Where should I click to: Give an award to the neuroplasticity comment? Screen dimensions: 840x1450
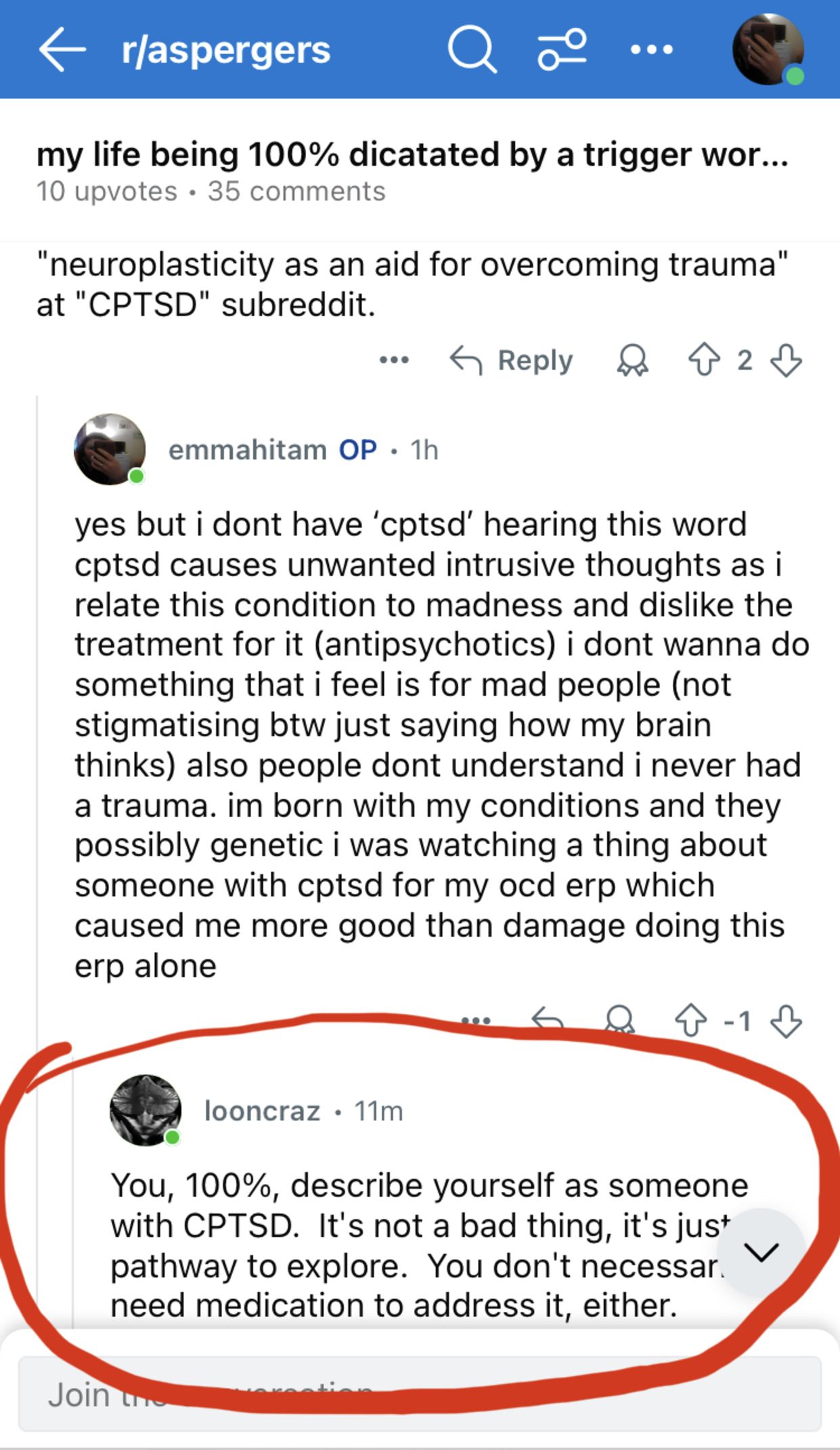632,360
